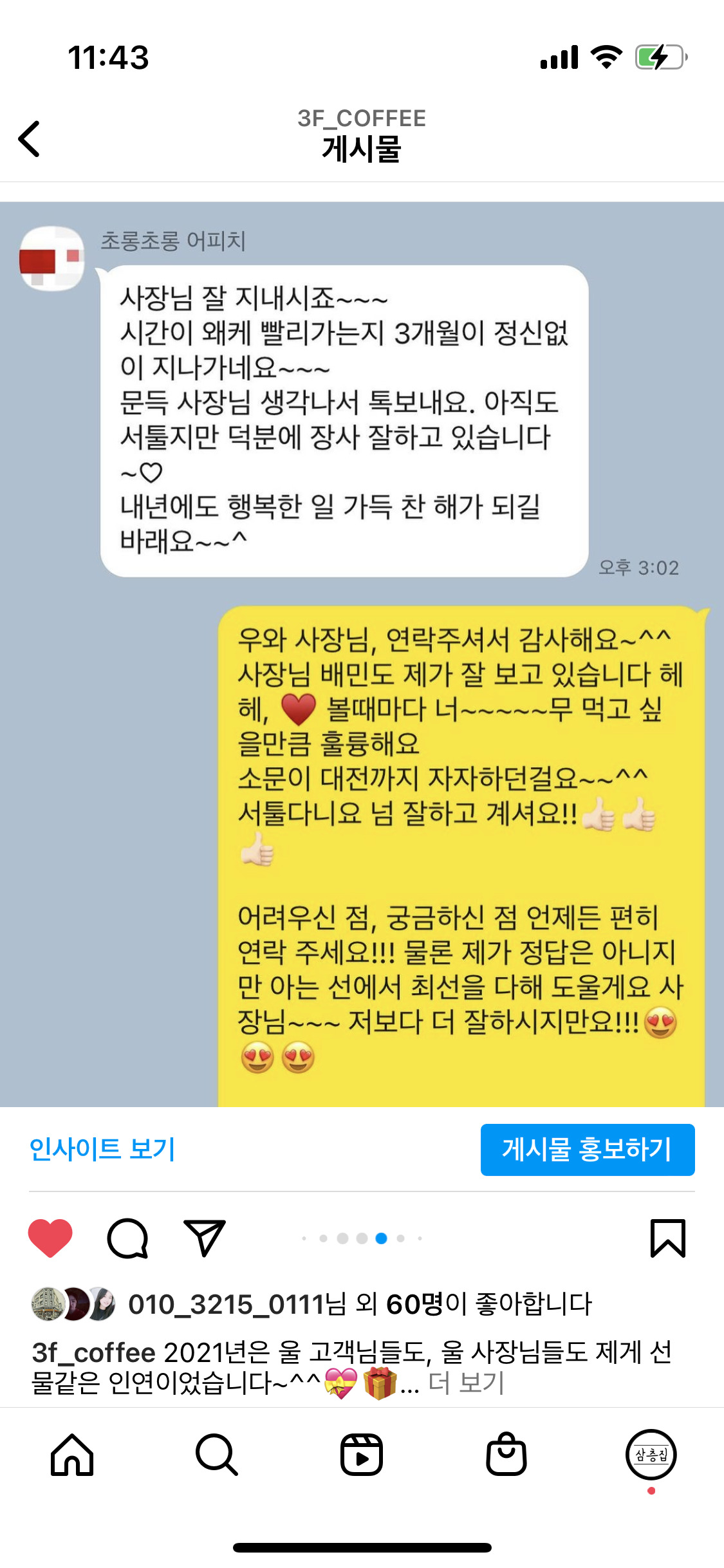Viewport: 724px width, 1568px height.
Task: Open 010_3215_0111 liker profile
Action: tap(227, 1304)
